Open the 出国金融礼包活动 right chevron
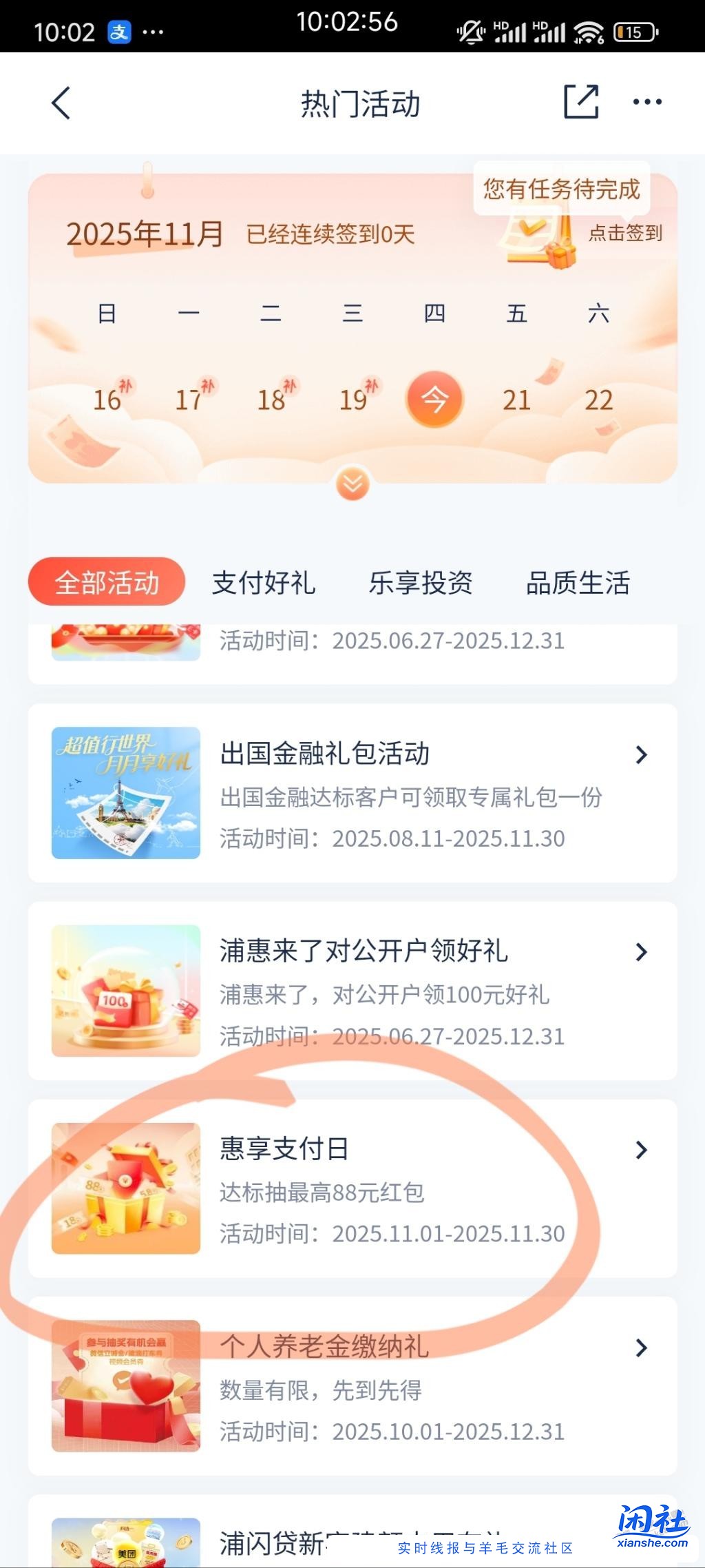705x1568 pixels. tap(642, 754)
